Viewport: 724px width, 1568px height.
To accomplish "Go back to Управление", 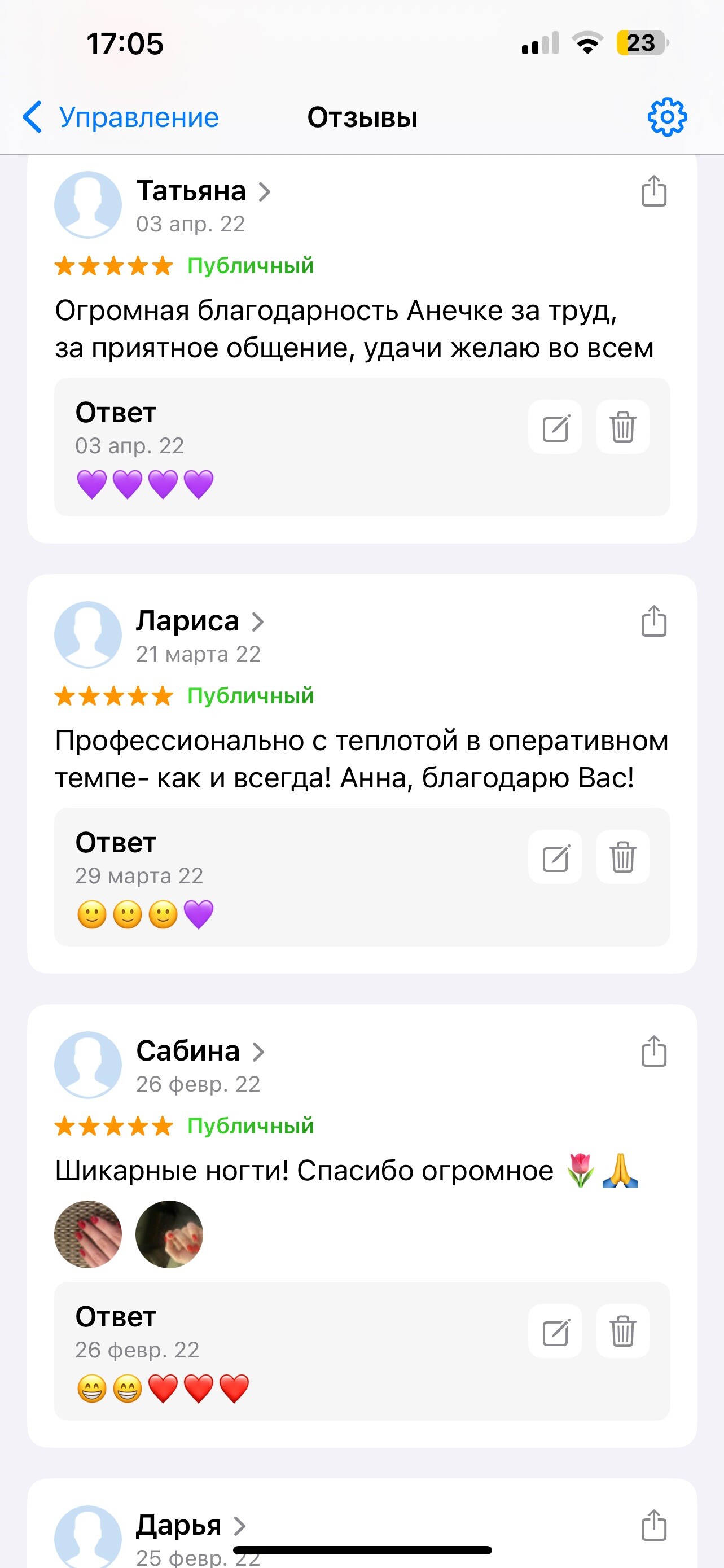I will (x=120, y=117).
